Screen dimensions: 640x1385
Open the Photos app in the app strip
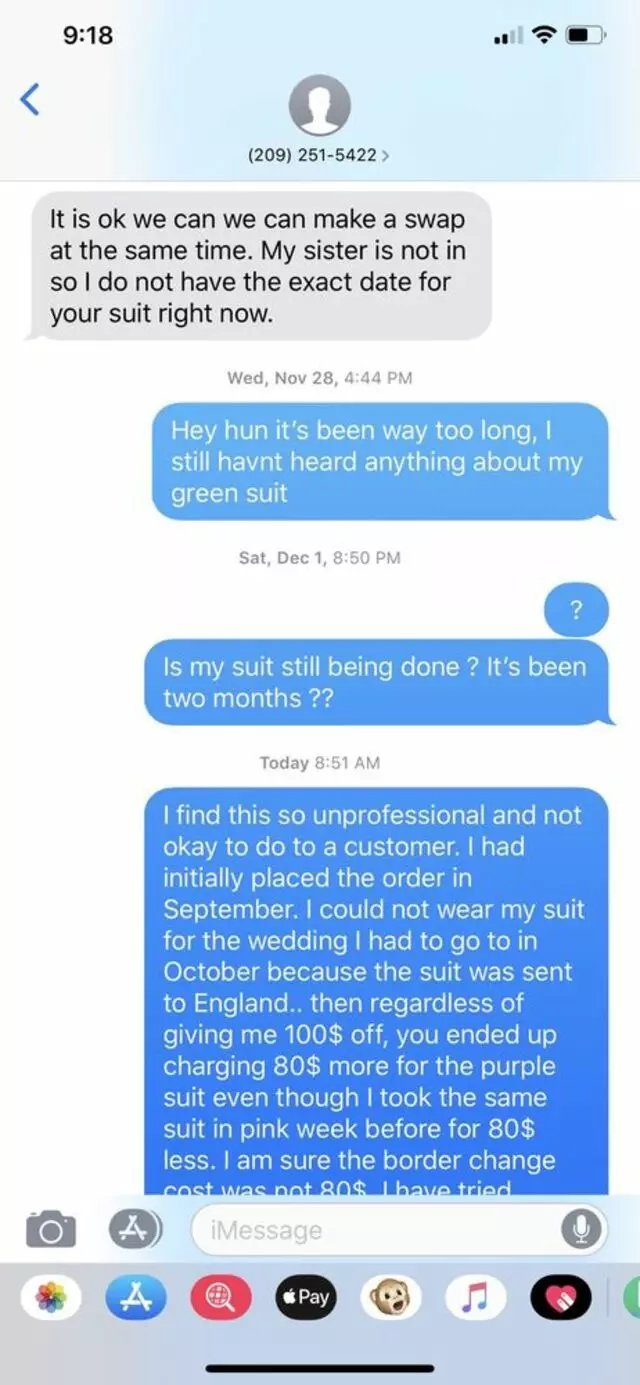point(51,1297)
